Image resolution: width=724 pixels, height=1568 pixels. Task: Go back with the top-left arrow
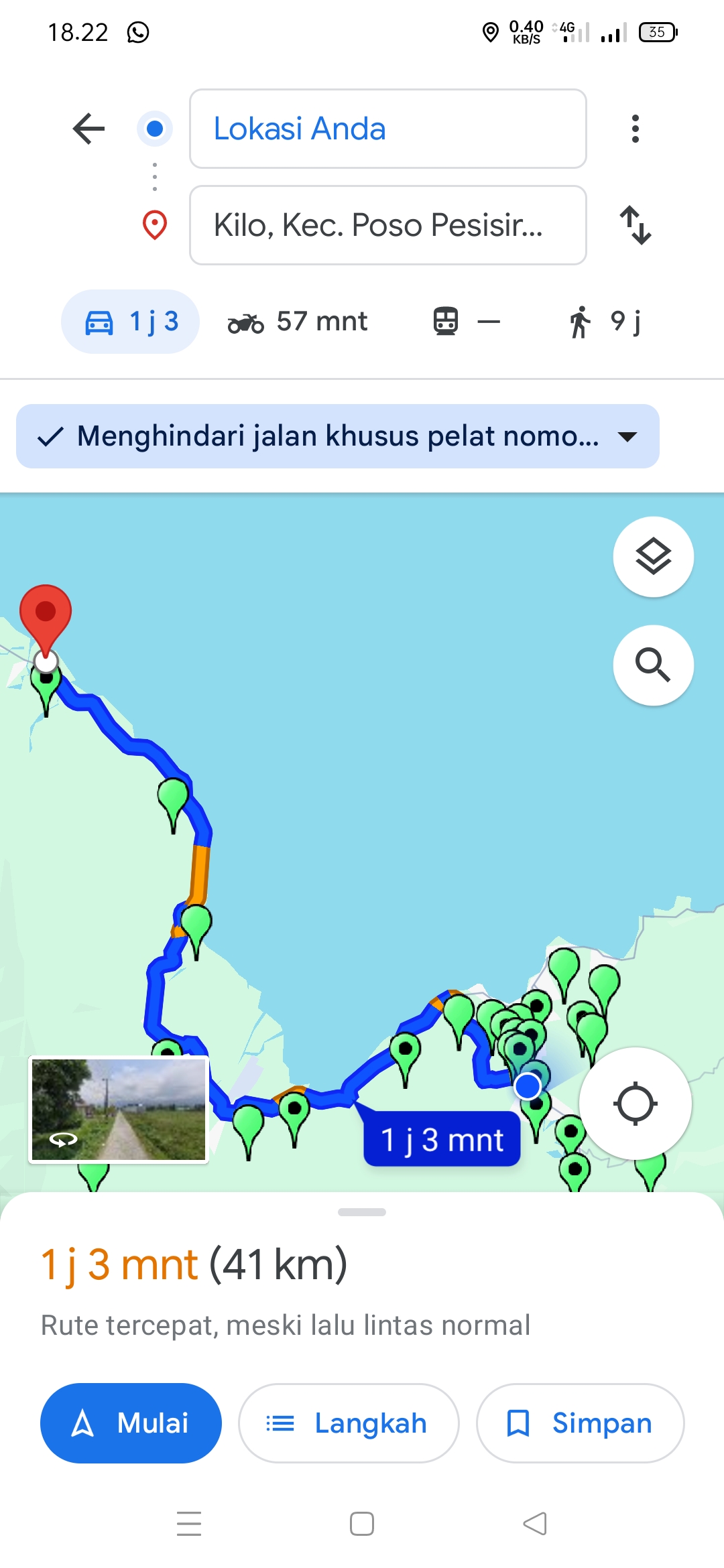[88, 129]
